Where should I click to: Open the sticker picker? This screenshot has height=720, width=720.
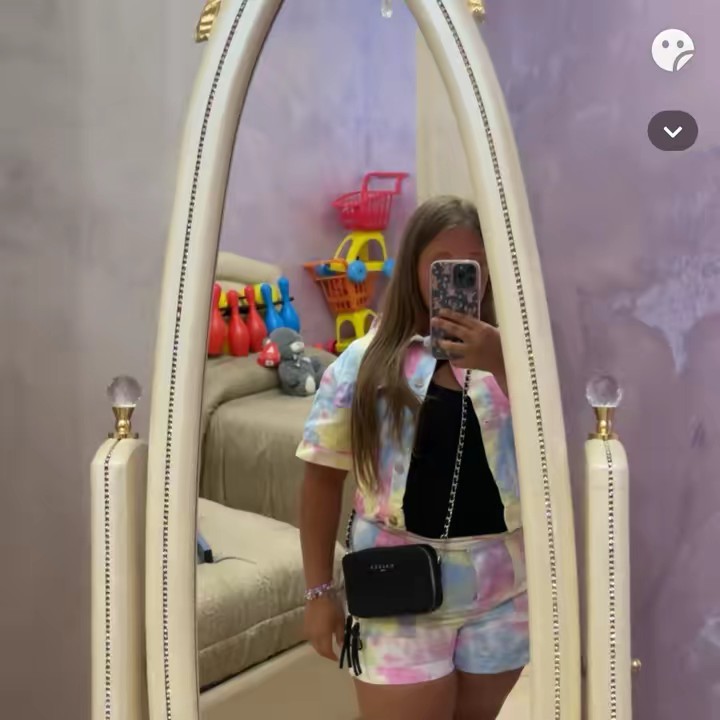[x=672, y=50]
